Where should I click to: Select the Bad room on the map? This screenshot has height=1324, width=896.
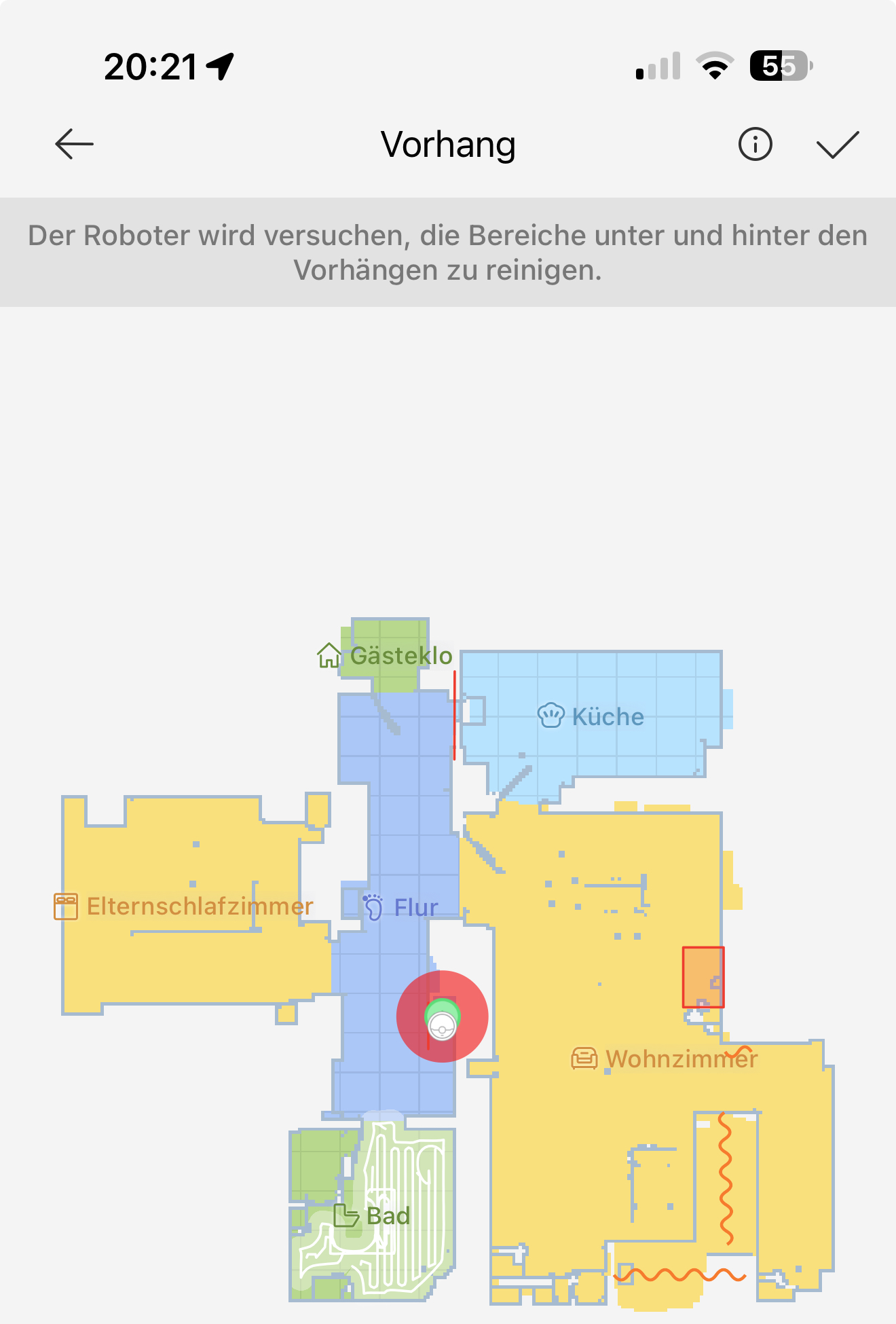click(x=388, y=1216)
